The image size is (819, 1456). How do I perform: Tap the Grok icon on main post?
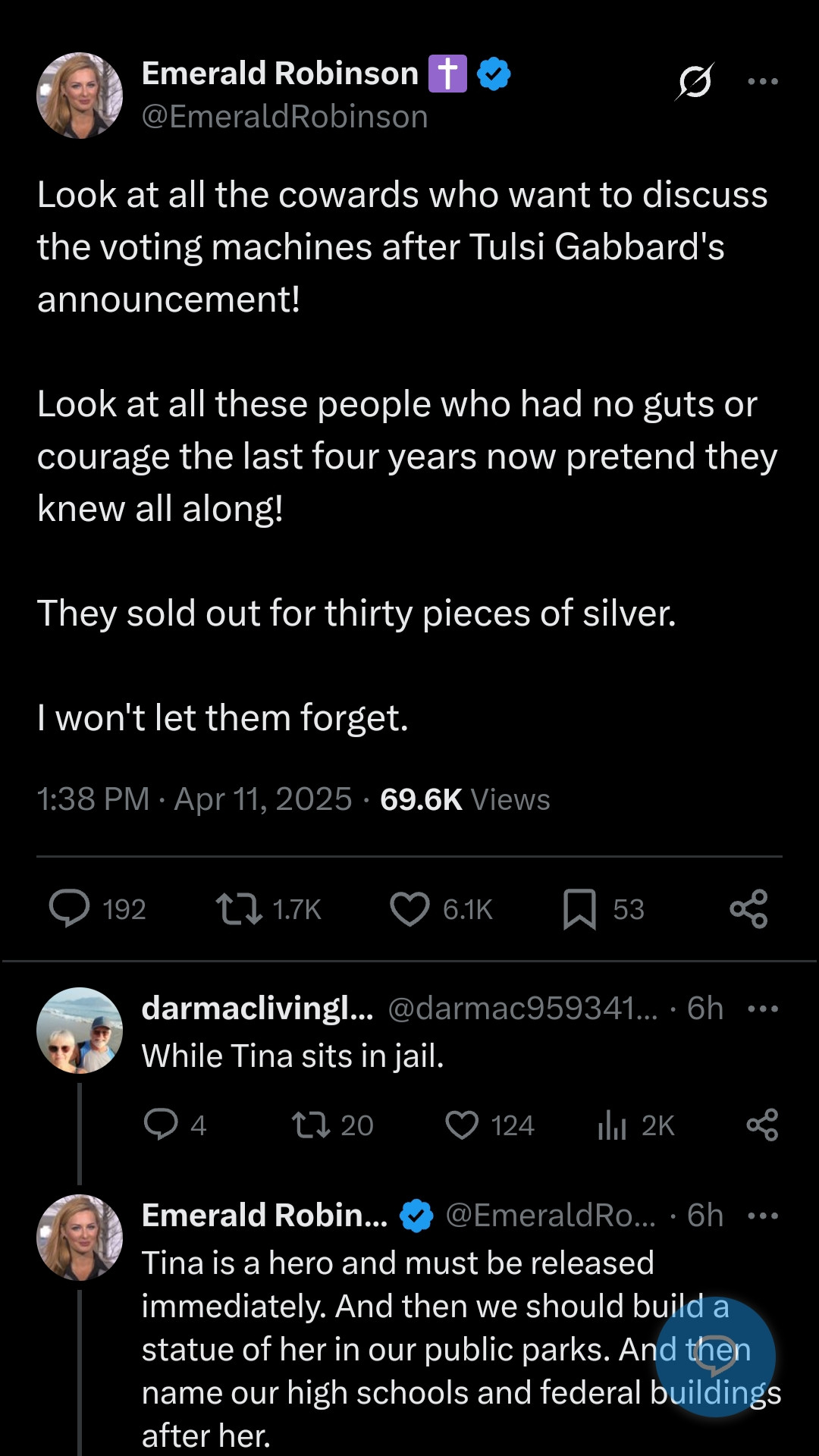pyautogui.click(x=695, y=81)
